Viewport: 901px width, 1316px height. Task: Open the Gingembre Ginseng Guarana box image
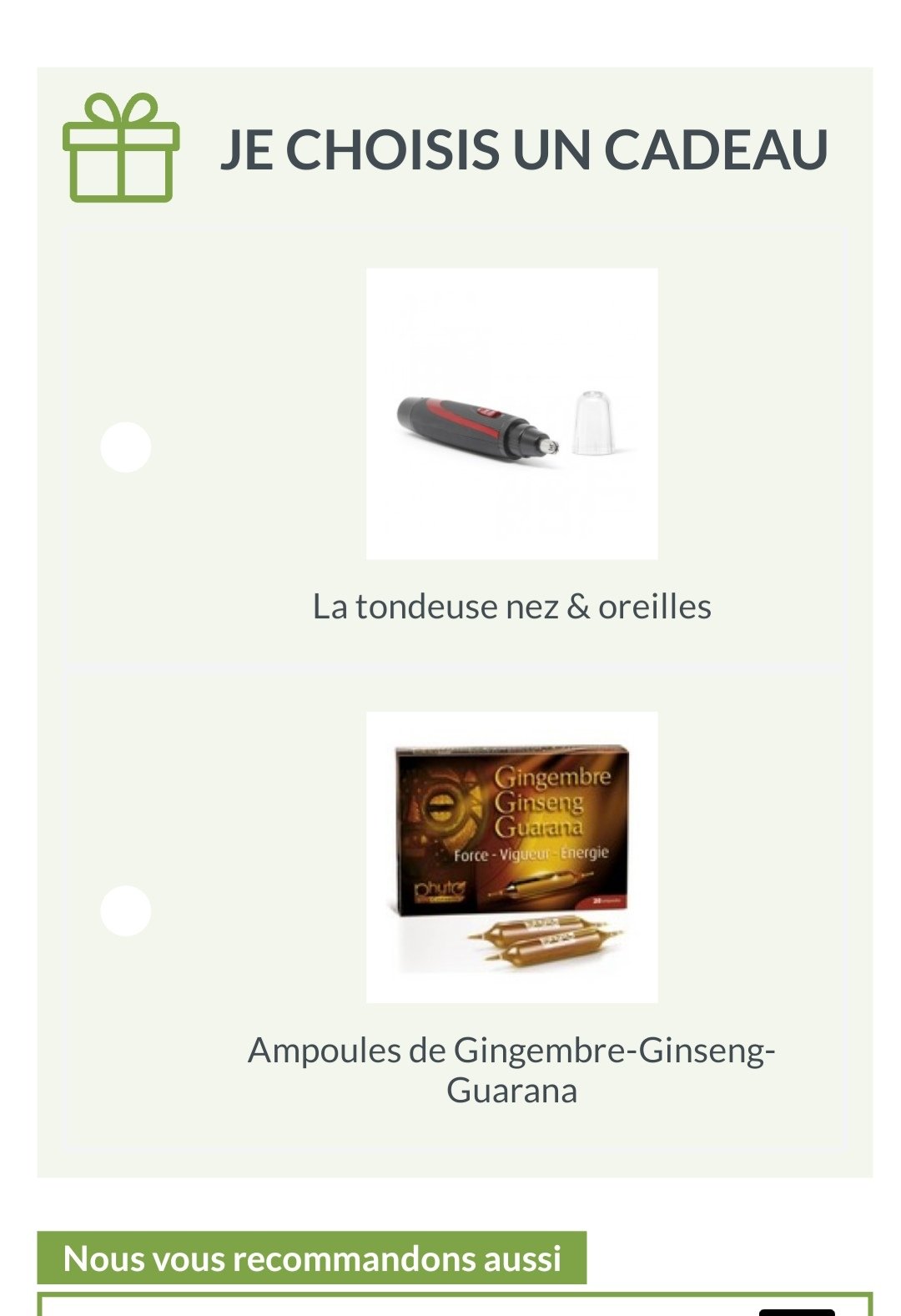(511, 857)
